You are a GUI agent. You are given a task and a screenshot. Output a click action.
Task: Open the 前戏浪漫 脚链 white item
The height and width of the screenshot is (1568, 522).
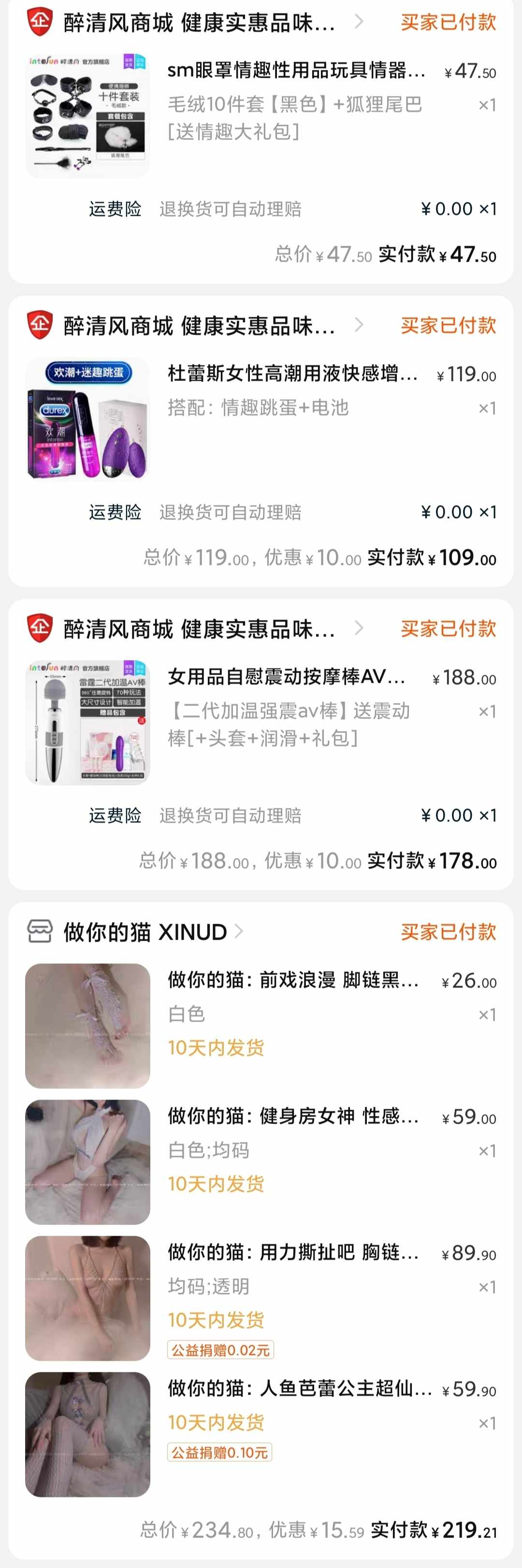click(x=293, y=980)
